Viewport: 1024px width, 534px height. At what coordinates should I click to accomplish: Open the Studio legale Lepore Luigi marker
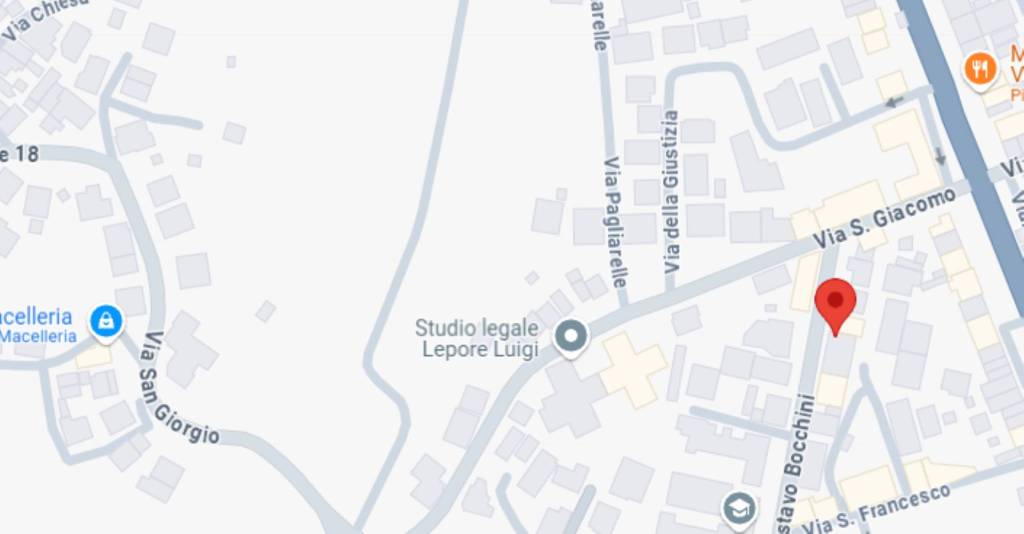pyautogui.click(x=572, y=338)
